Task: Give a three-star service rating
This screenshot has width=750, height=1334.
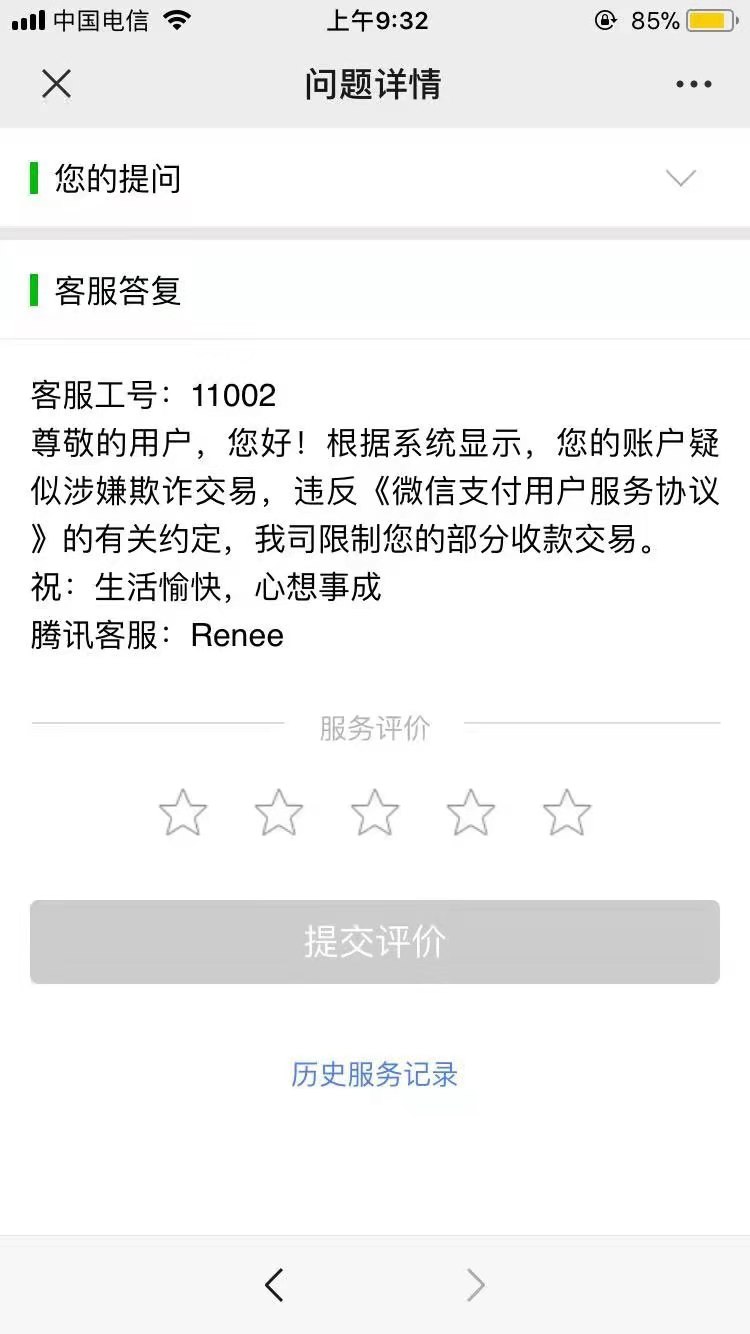Action: (x=375, y=812)
